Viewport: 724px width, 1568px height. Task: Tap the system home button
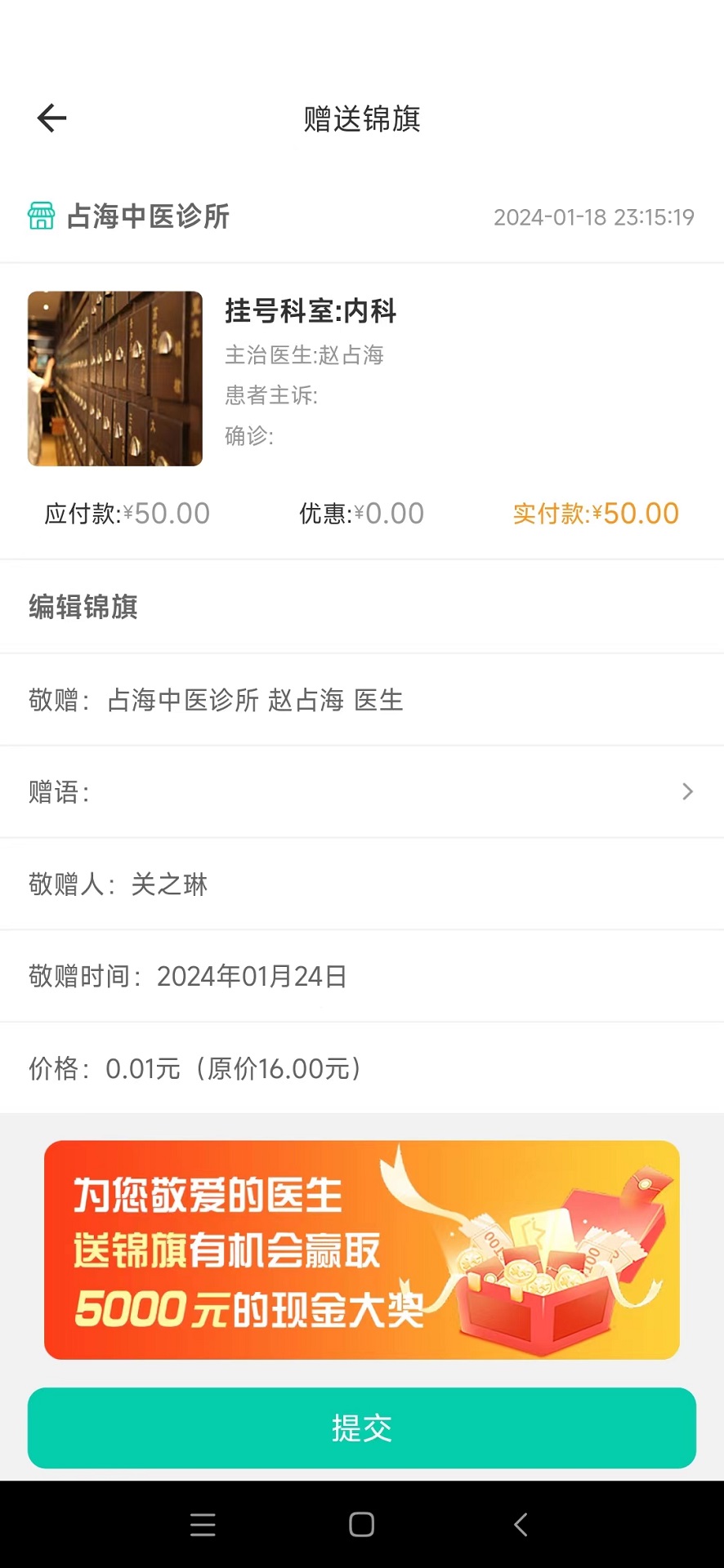pos(361,1525)
